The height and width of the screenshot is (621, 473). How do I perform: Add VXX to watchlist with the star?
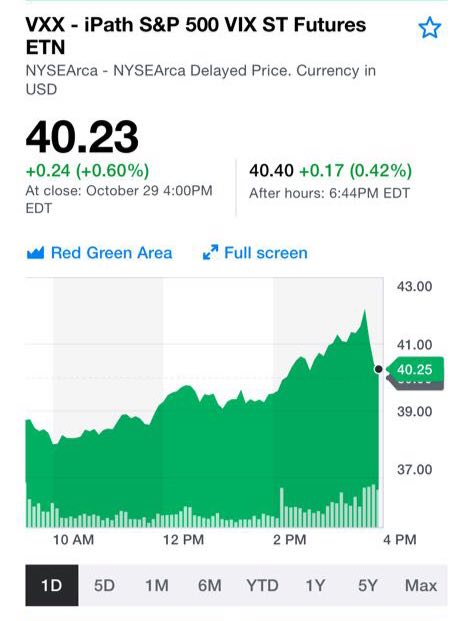click(x=429, y=28)
